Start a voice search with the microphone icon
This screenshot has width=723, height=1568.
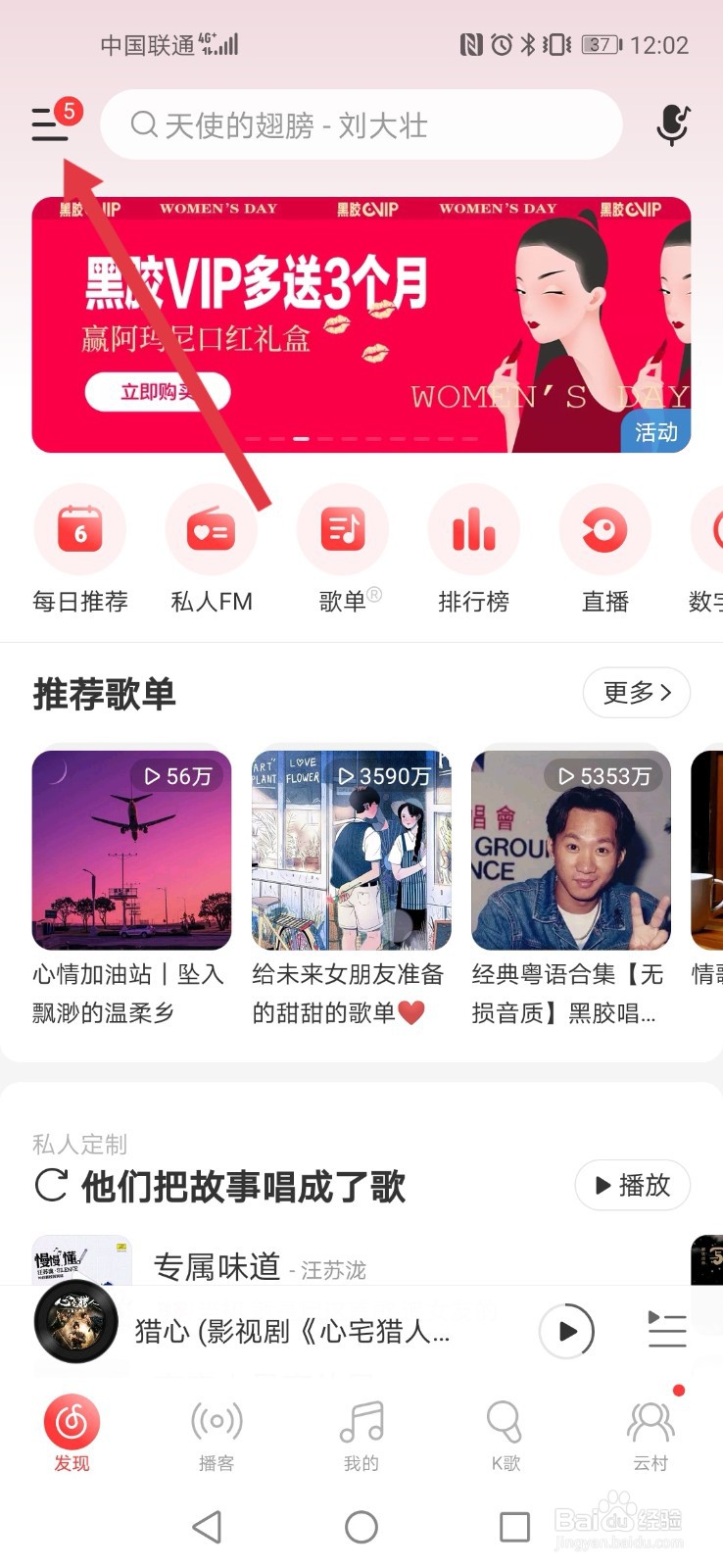672,125
